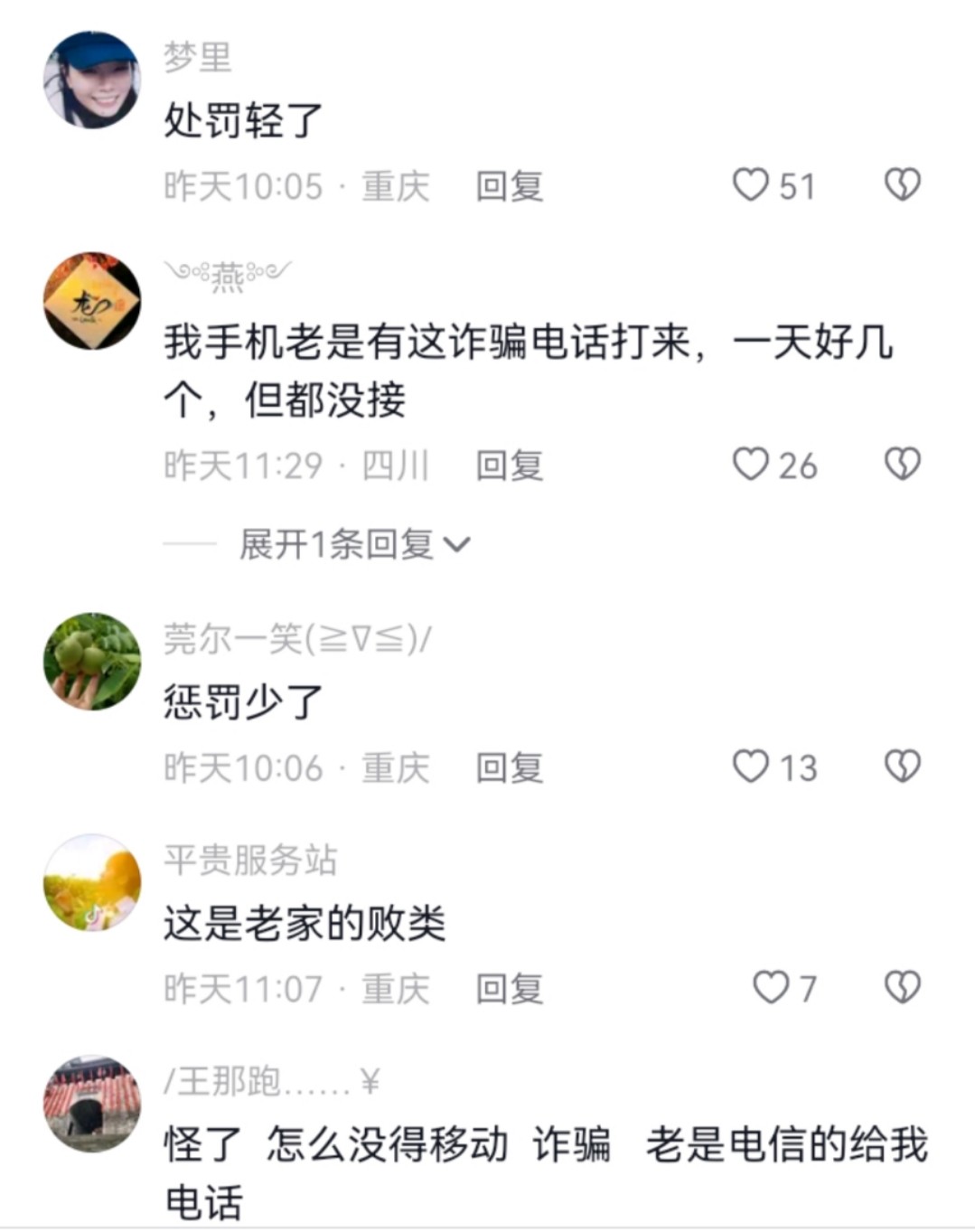Open 王那跑's profile avatar
This screenshot has width=975, height=1232.
pyautogui.click(x=92, y=1103)
